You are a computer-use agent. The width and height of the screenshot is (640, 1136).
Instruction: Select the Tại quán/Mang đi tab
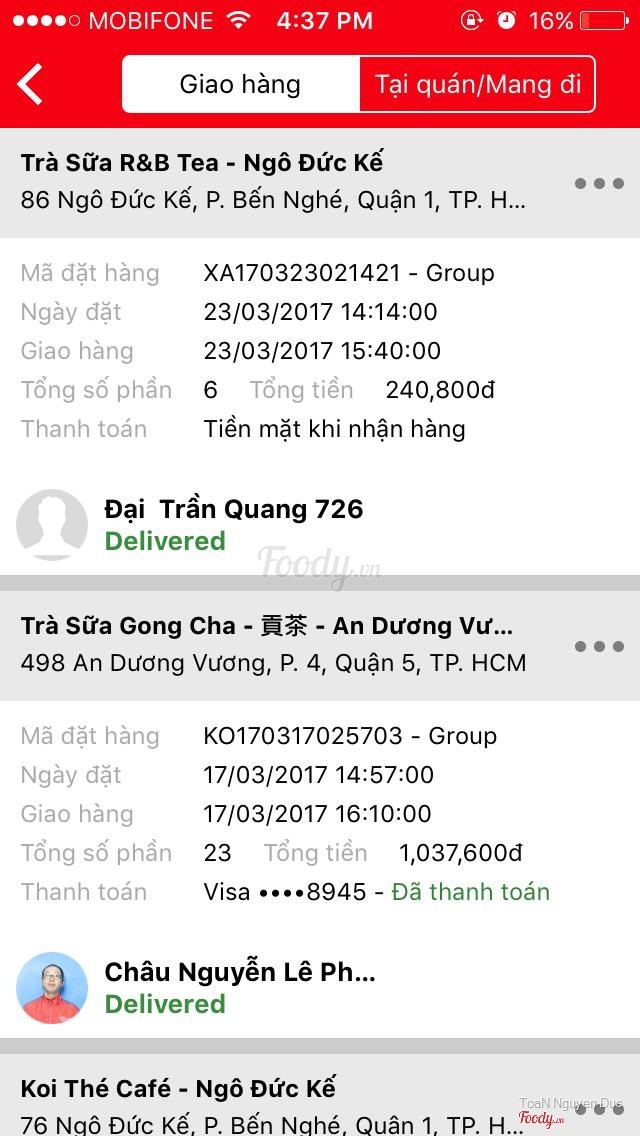coord(477,84)
